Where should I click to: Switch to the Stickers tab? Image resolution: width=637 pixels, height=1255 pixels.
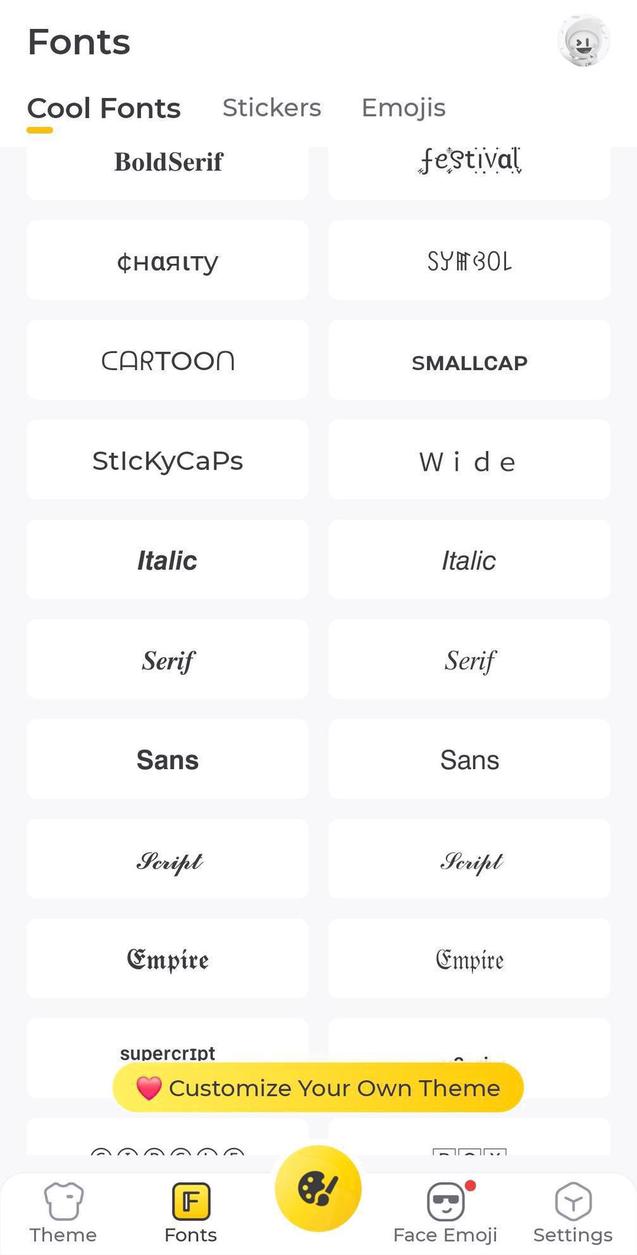pyautogui.click(x=271, y=108)
